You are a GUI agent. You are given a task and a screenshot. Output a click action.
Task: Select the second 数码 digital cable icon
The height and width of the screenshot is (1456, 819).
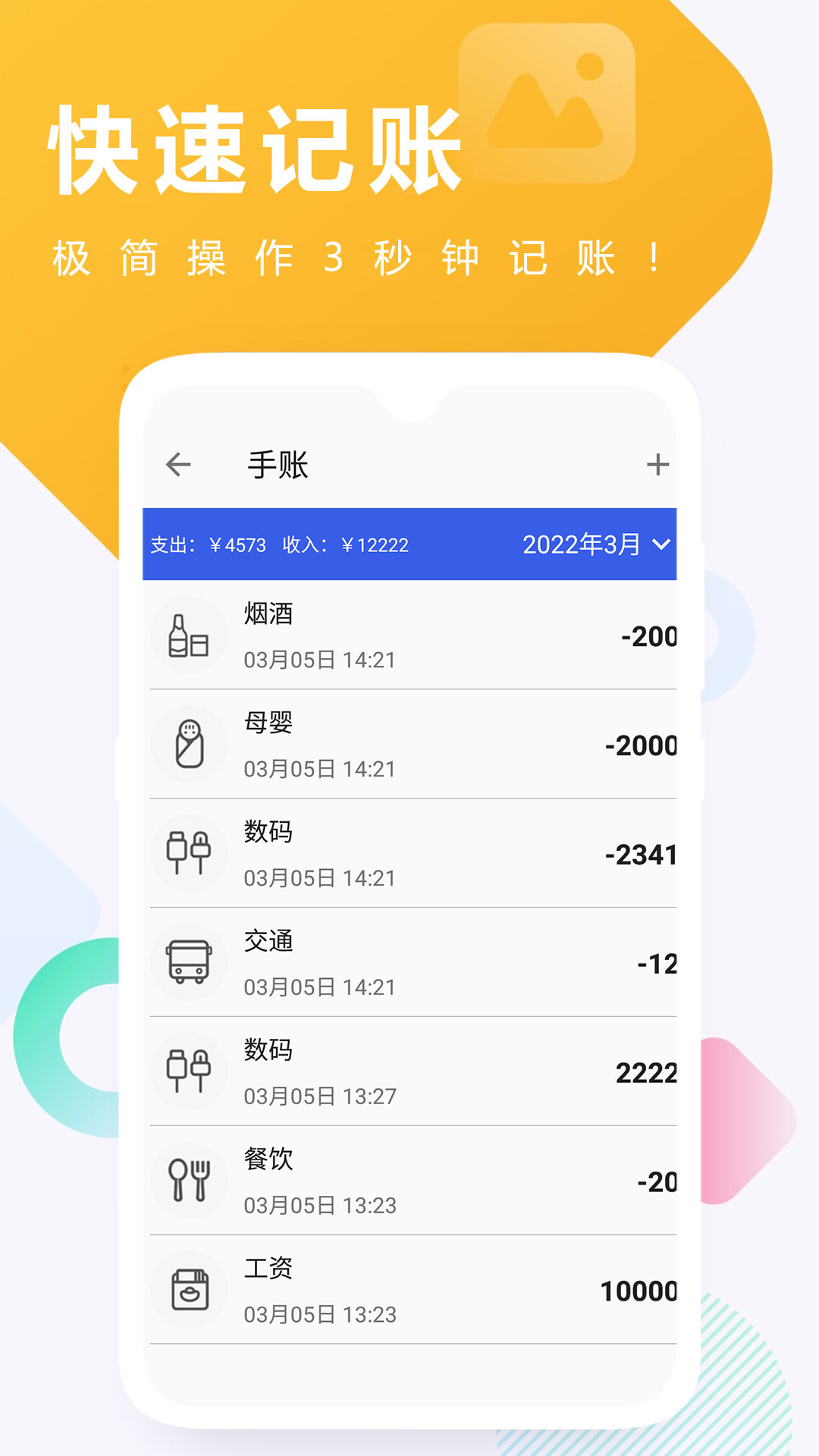pos(189,1071)
